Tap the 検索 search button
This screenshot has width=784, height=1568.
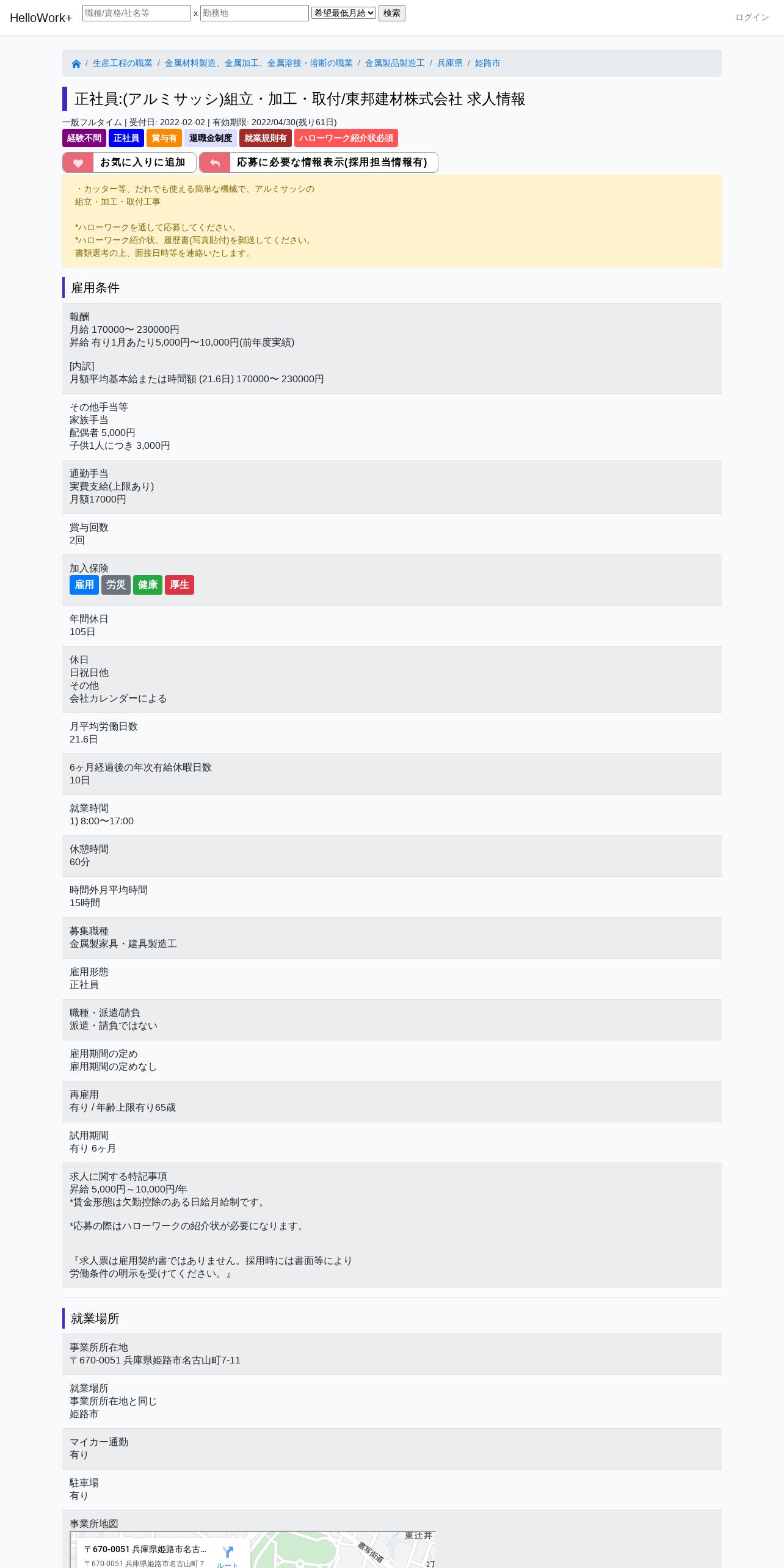[x=392, y=13]
